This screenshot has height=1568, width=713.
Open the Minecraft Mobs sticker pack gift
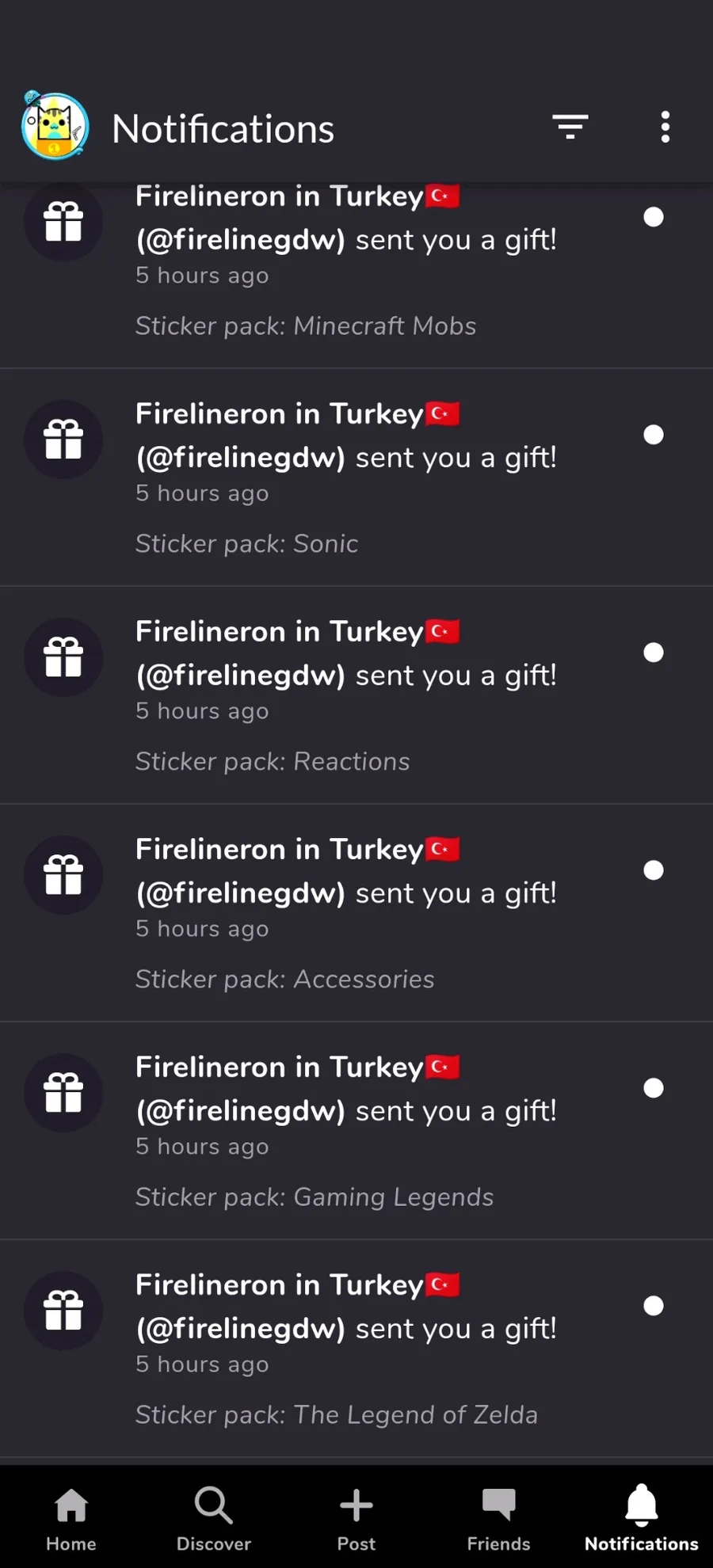click(356, 274)
